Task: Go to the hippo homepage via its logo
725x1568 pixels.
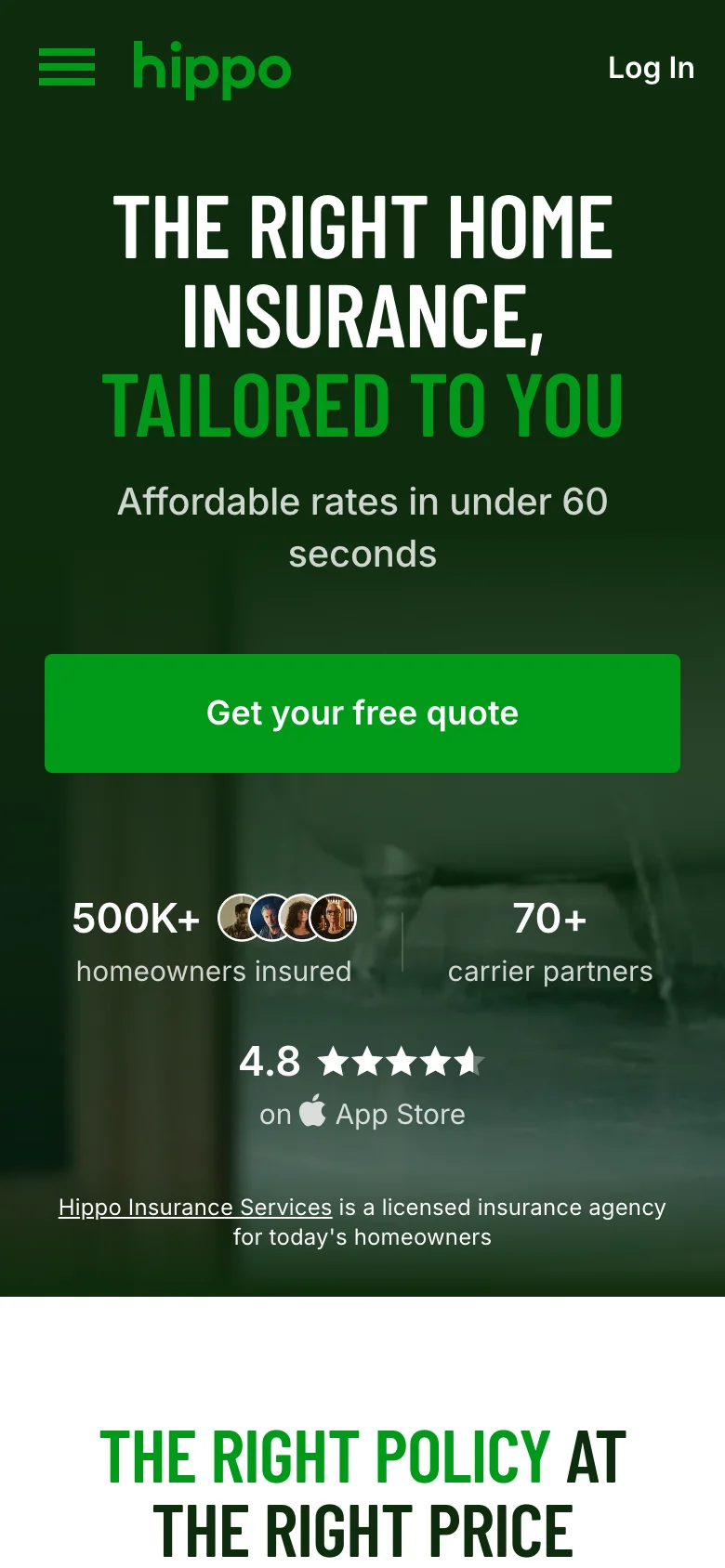Action: (x=212, y=70)
